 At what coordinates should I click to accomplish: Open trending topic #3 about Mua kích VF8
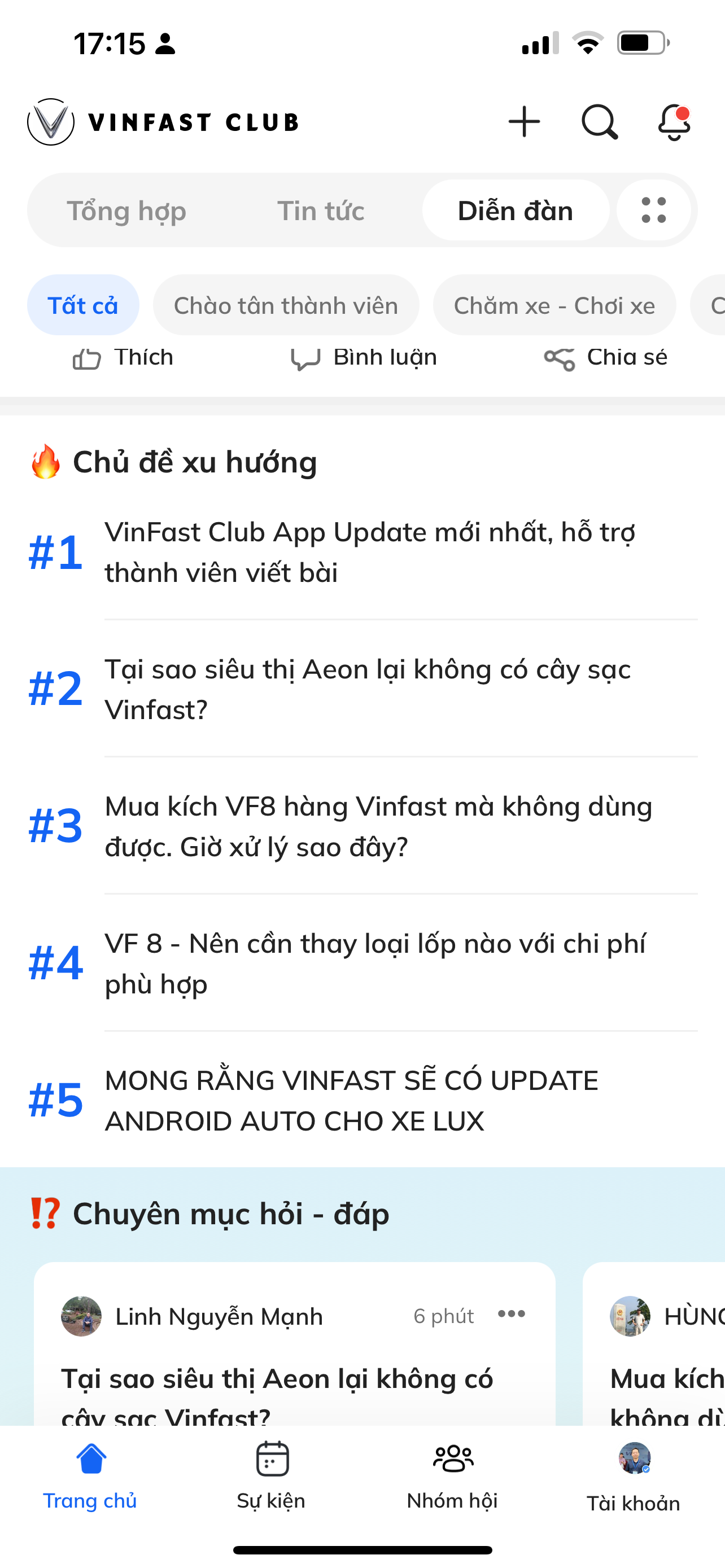(377, 826)
